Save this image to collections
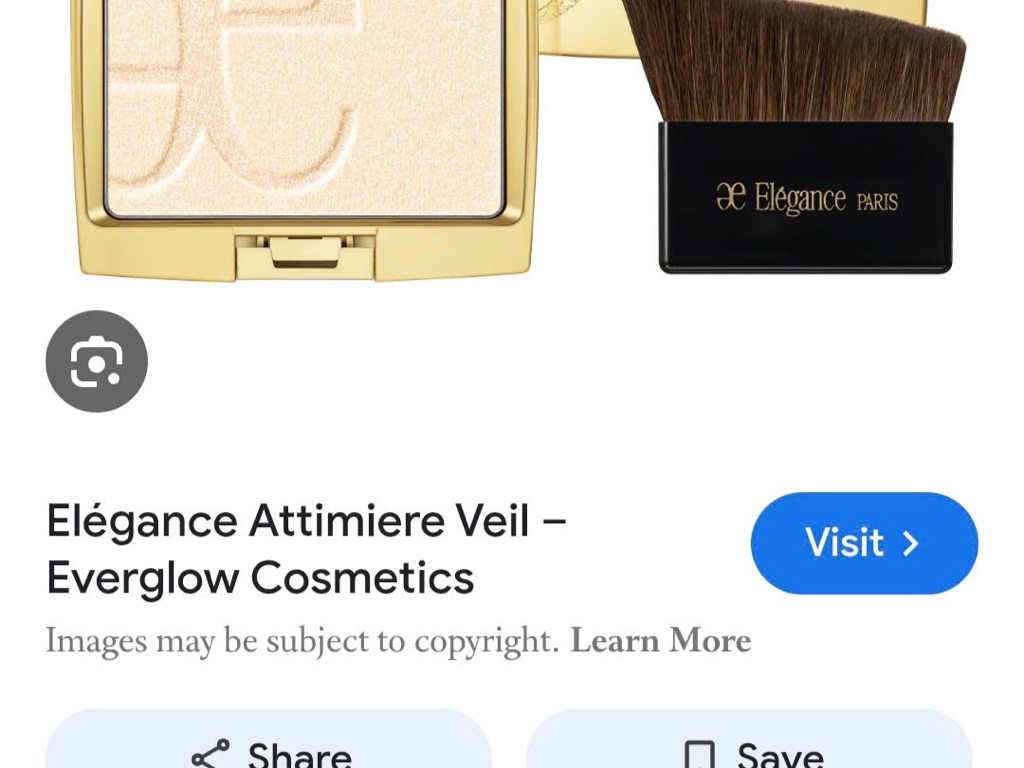Screen dimensions: 1024x768 click(x=750, y=748)
